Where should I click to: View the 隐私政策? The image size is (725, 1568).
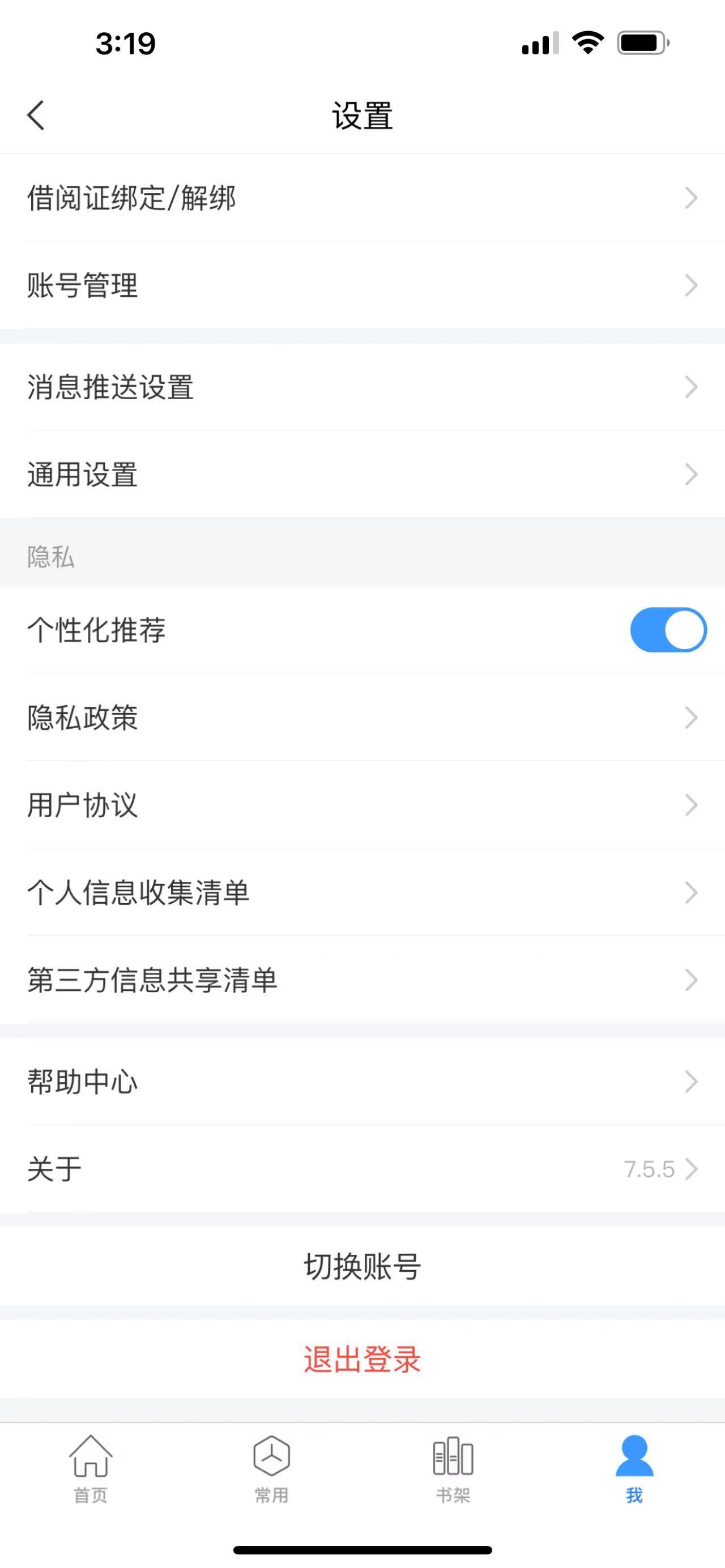362,717
